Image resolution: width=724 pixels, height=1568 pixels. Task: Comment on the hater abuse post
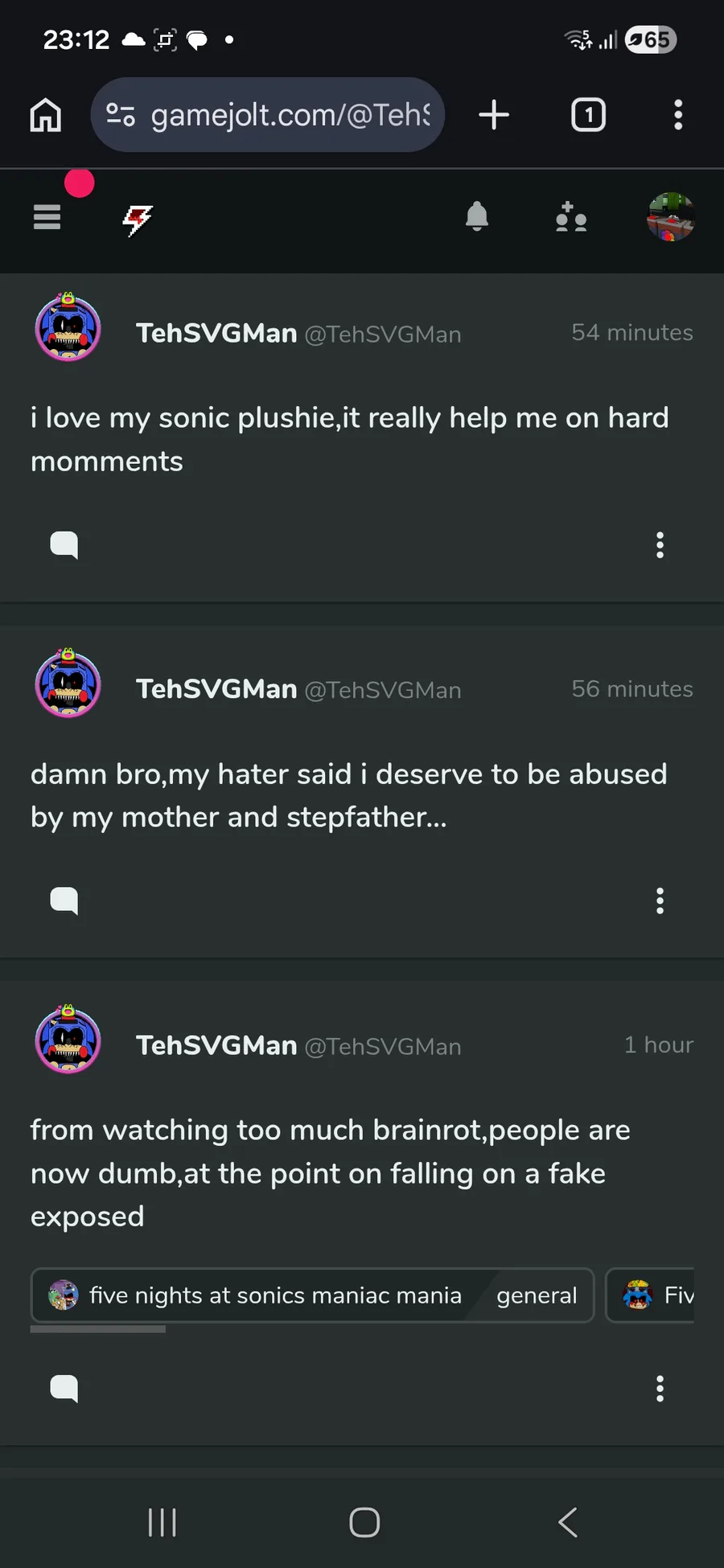64,901
